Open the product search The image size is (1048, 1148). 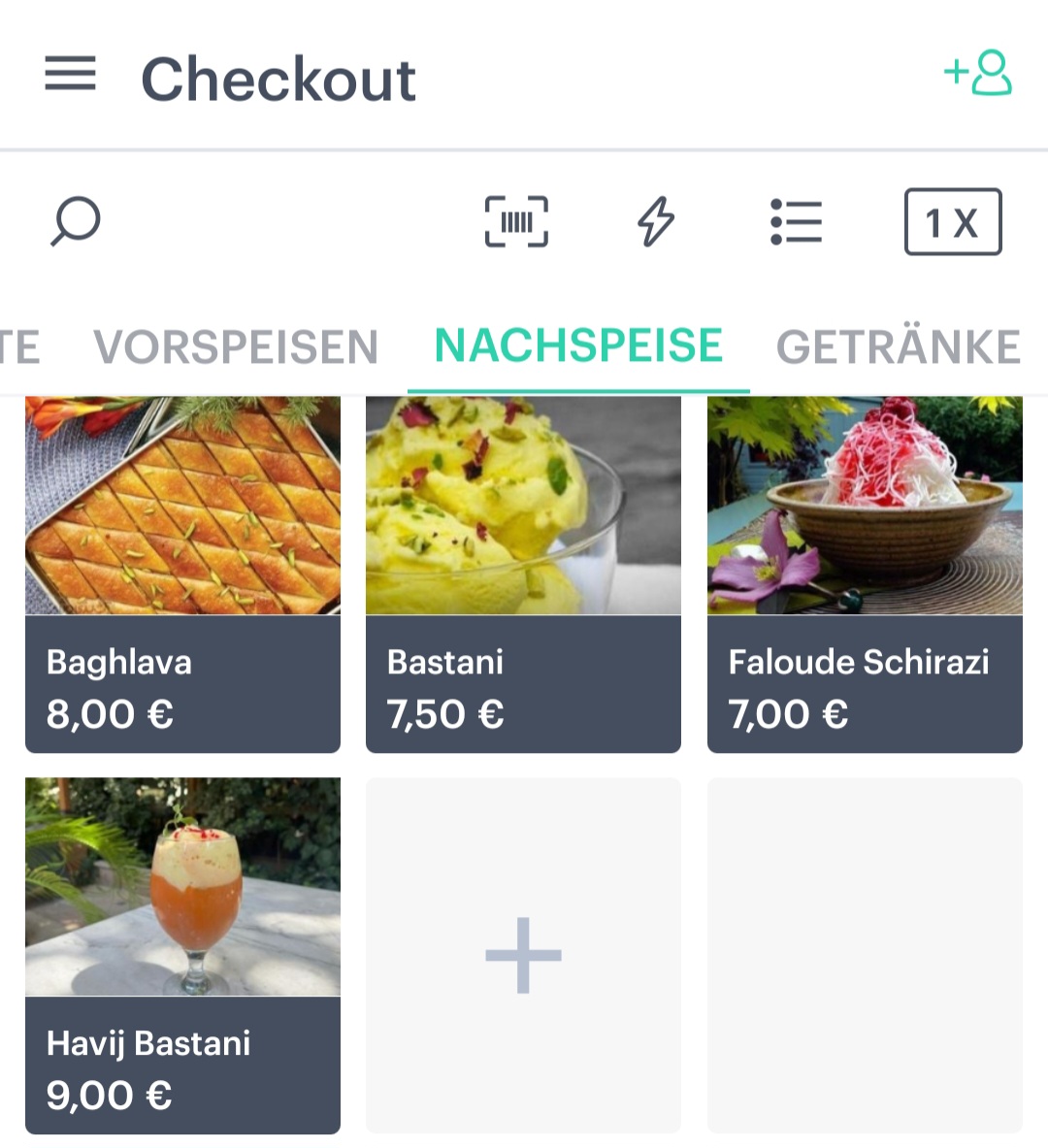tap(75, 222)
